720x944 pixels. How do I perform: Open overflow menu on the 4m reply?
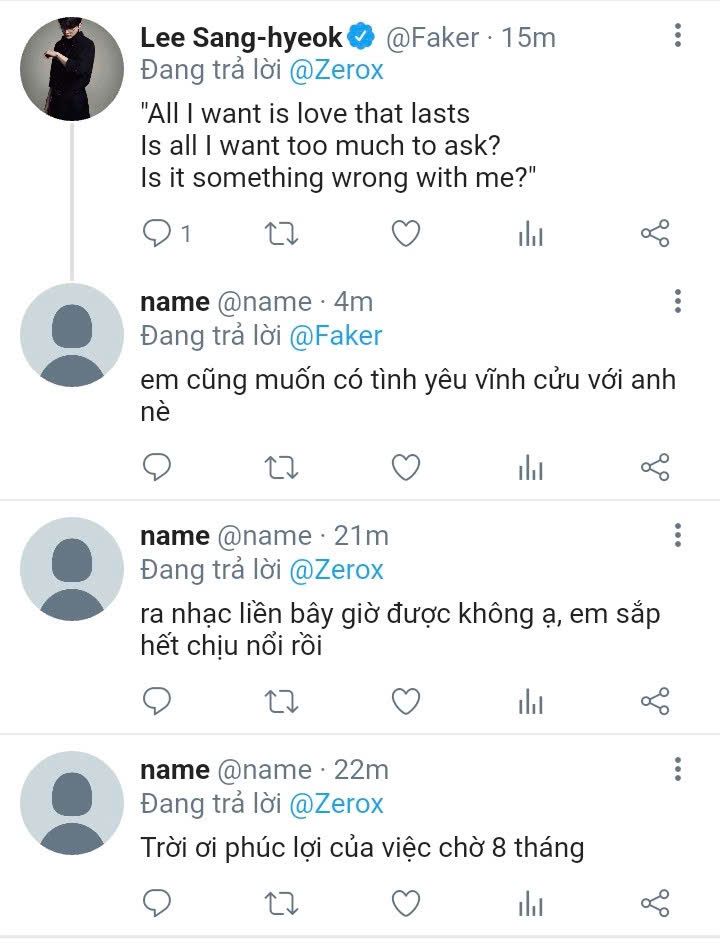click(x=678, y=301)
